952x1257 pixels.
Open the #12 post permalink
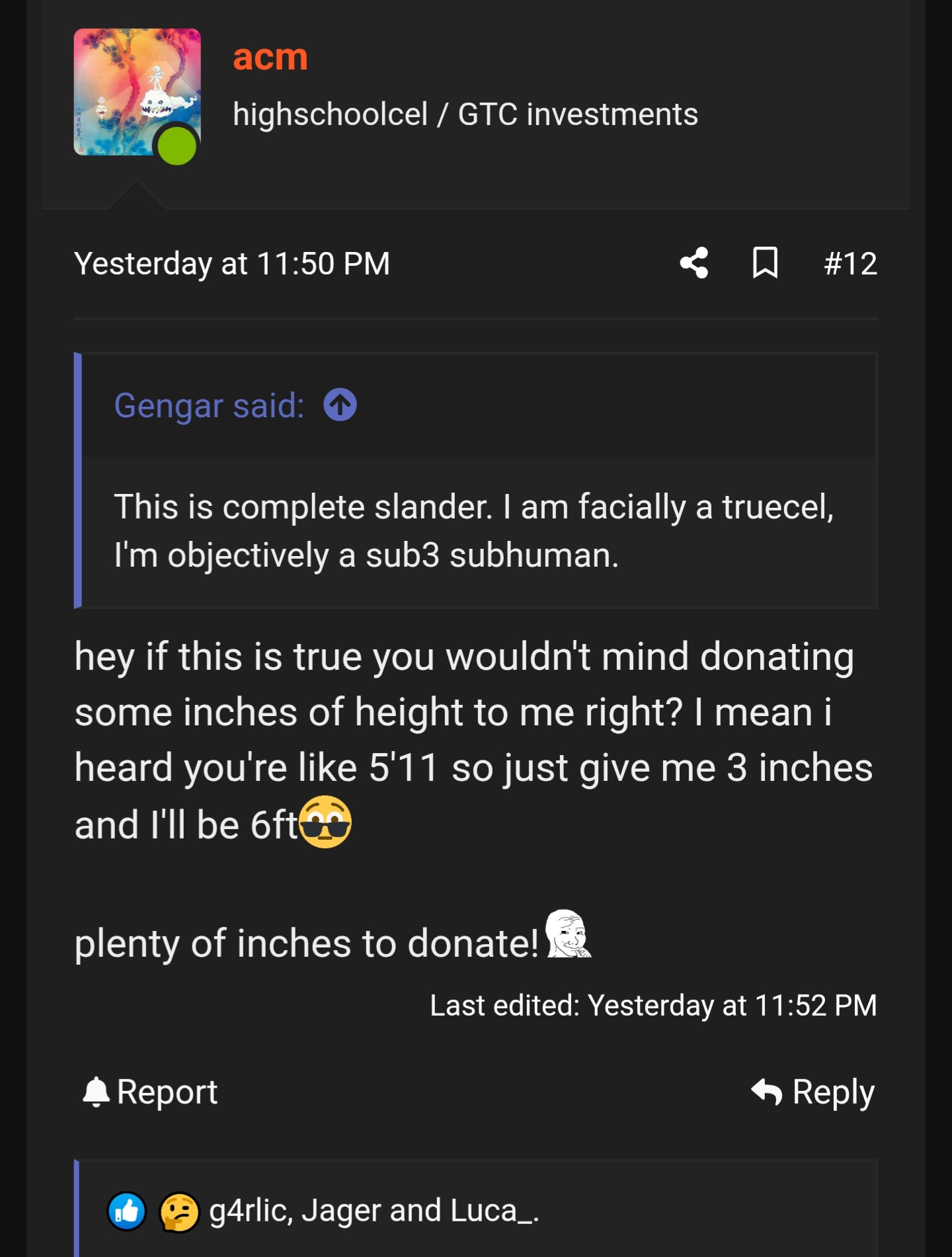coord(850,263)
